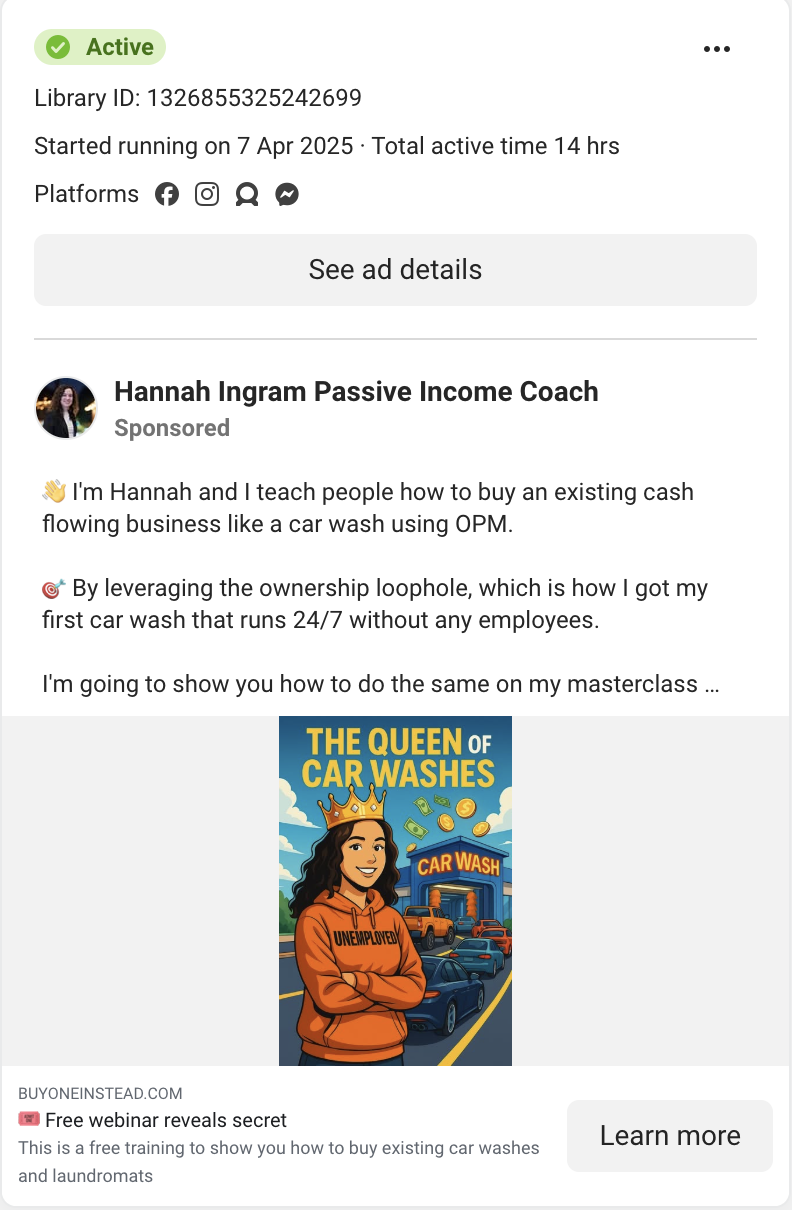Tap Hannah Ingram's profile picture
Viewport: 792px width, 1210px height.
click(x=66, y=408)
